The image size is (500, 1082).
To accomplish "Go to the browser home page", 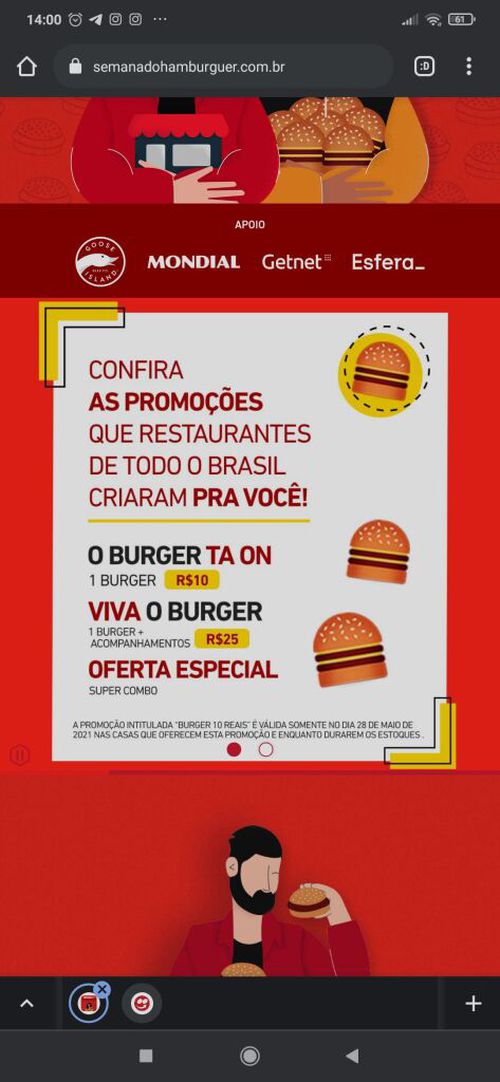I will pos(26,67).
